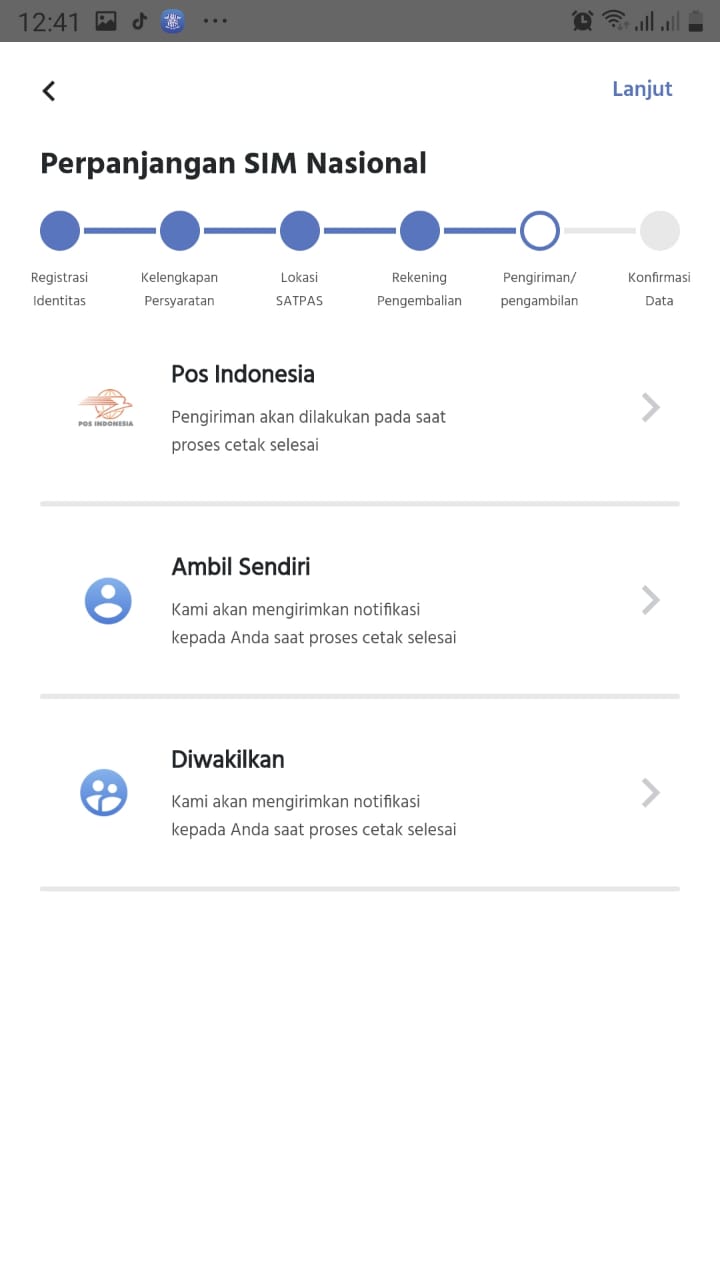Screen dimensions: 720x1280
Task: Tap Lanjut to continue
Action: point(642,89)
